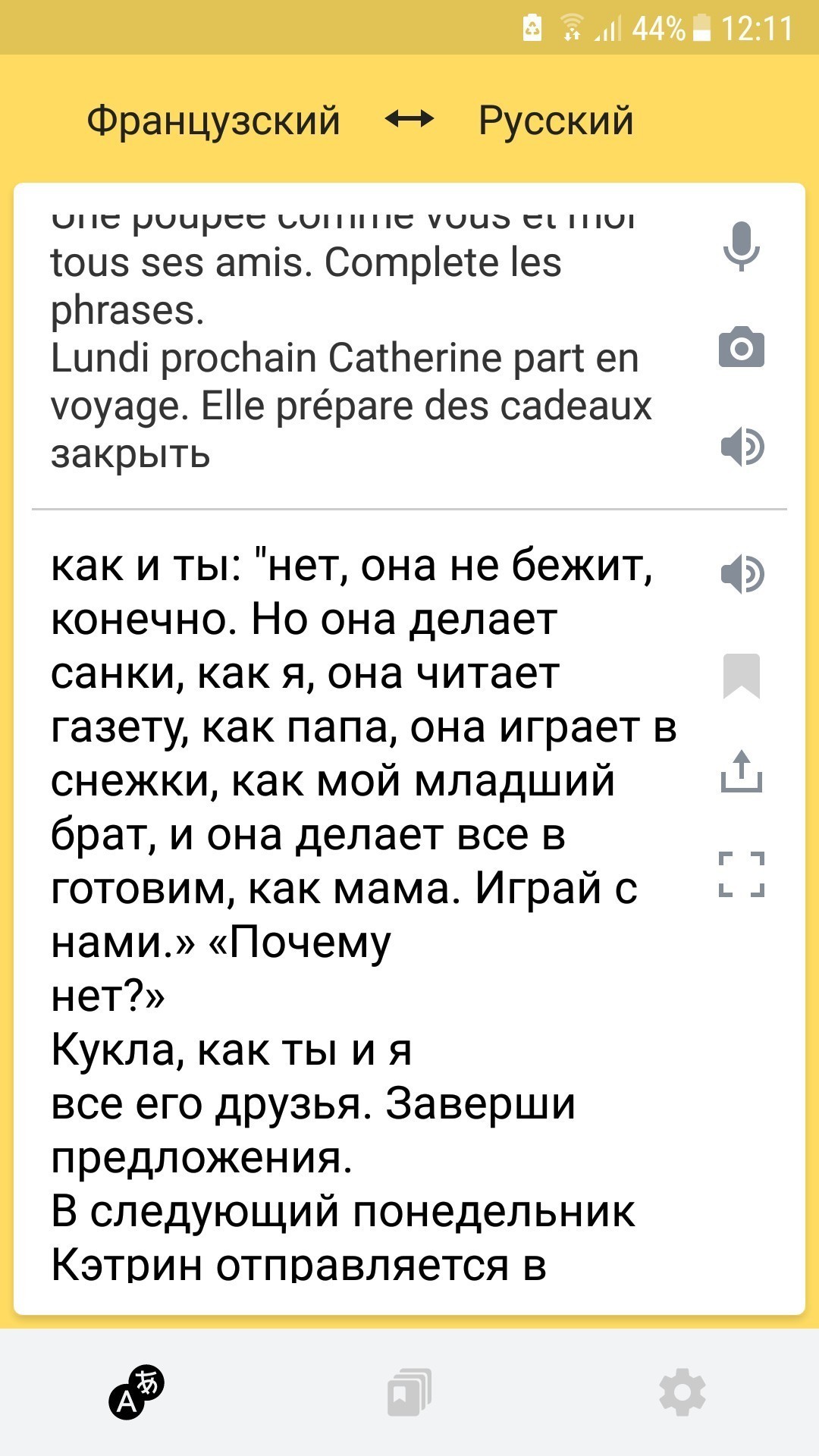The height and width of the screenshot is (1456, 819).
Task: Open camera translation
Action: tap(741, 347)
